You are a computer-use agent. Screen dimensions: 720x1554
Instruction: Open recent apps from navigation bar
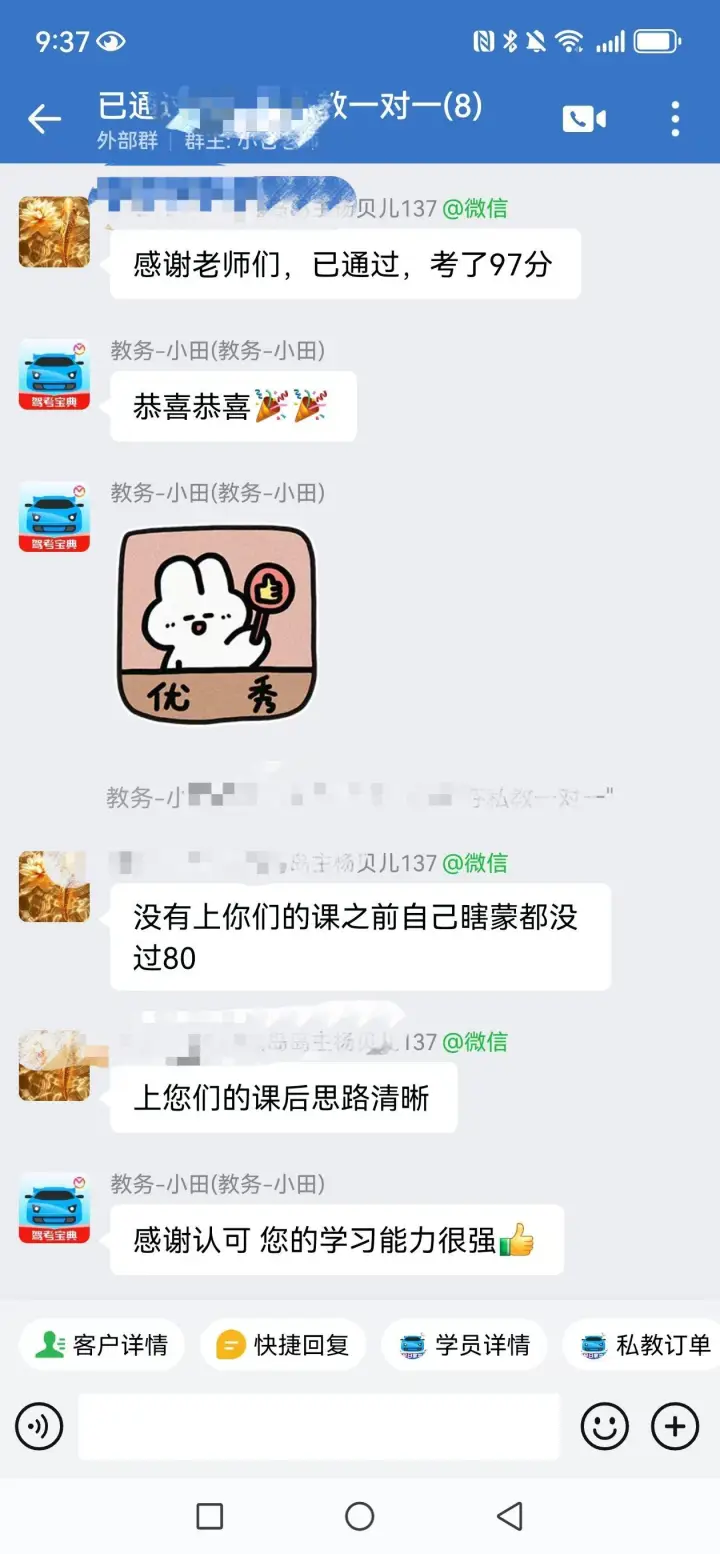[x=210, y=1516]
